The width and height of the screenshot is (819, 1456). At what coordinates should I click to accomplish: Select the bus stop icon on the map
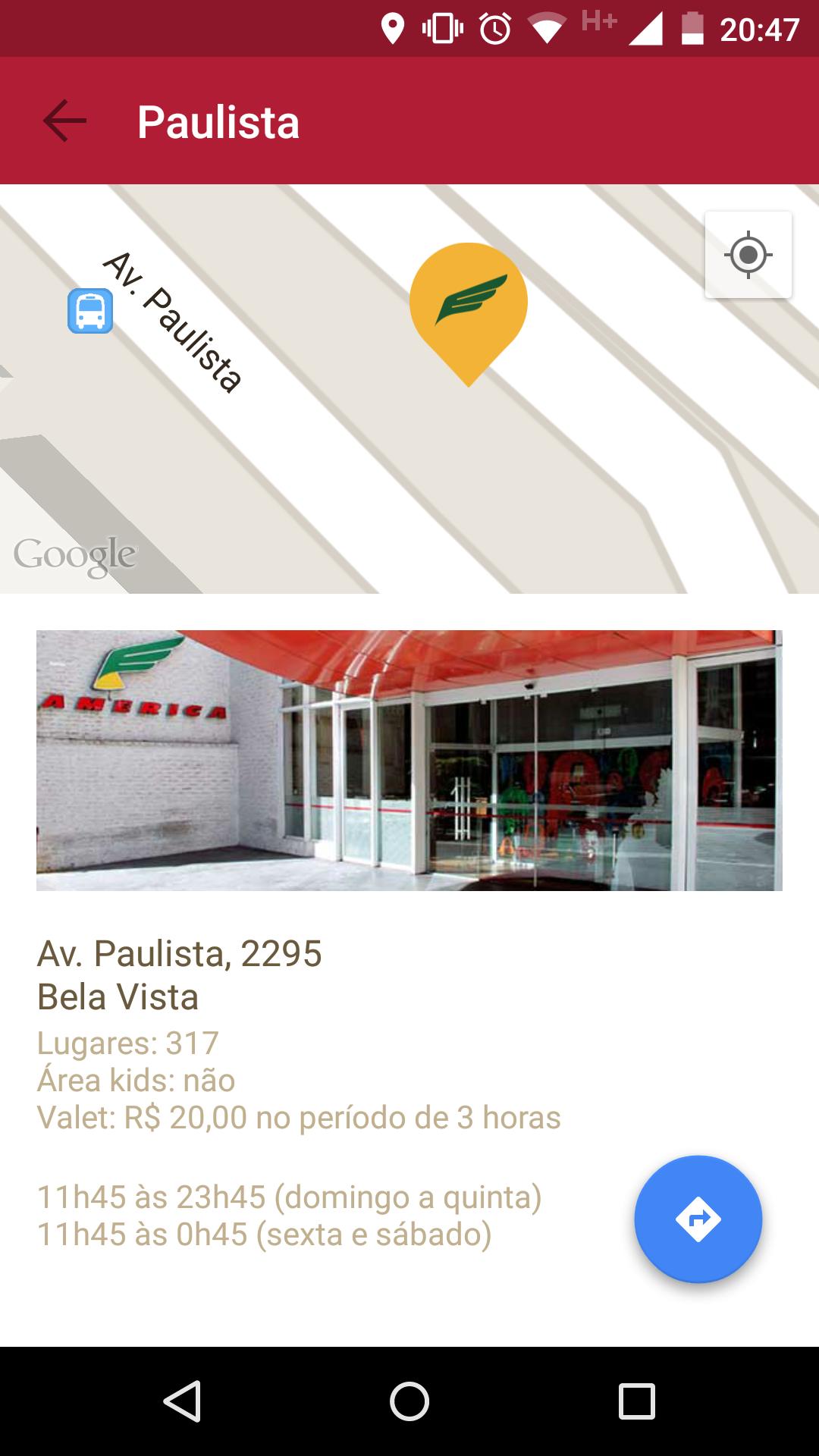pos(90,311)
